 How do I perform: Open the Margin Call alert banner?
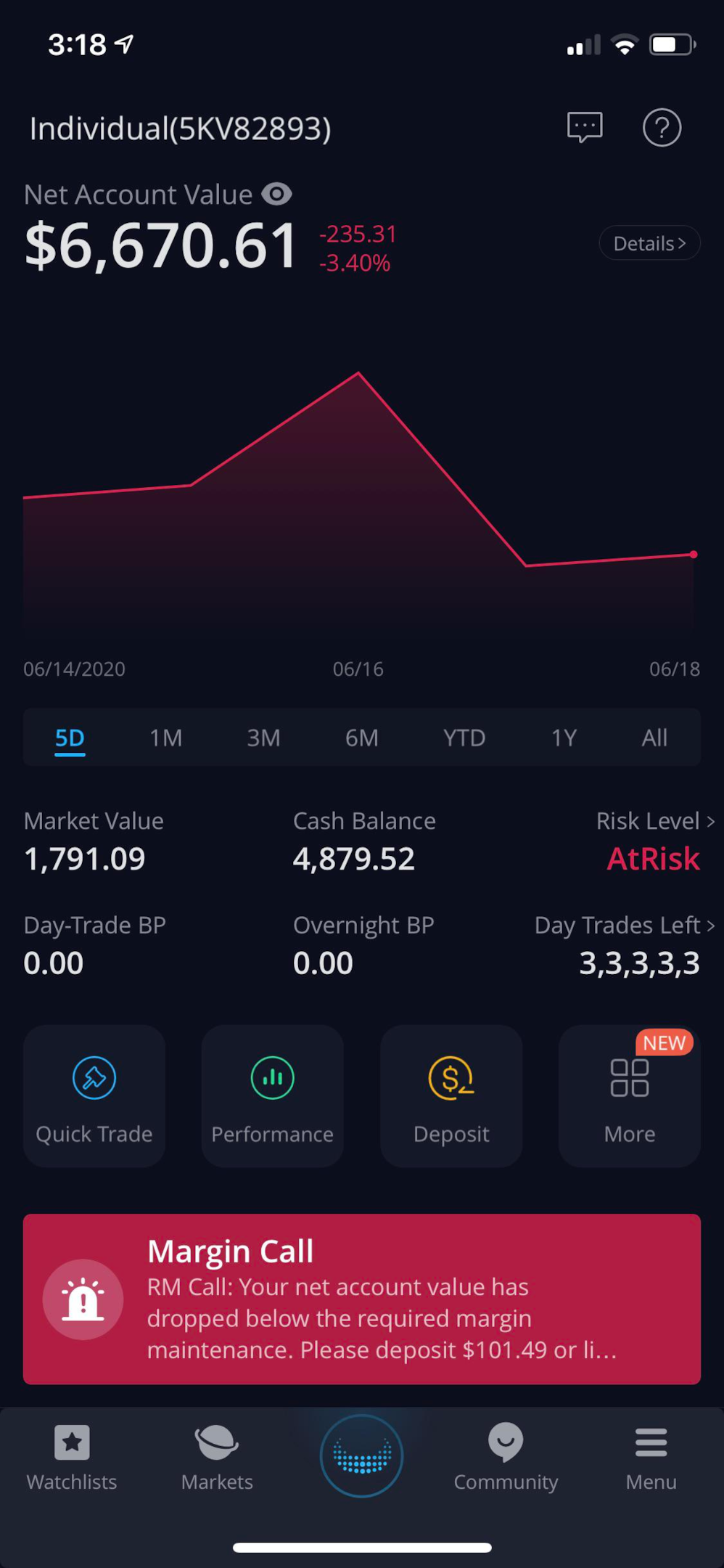point(362,1299)
